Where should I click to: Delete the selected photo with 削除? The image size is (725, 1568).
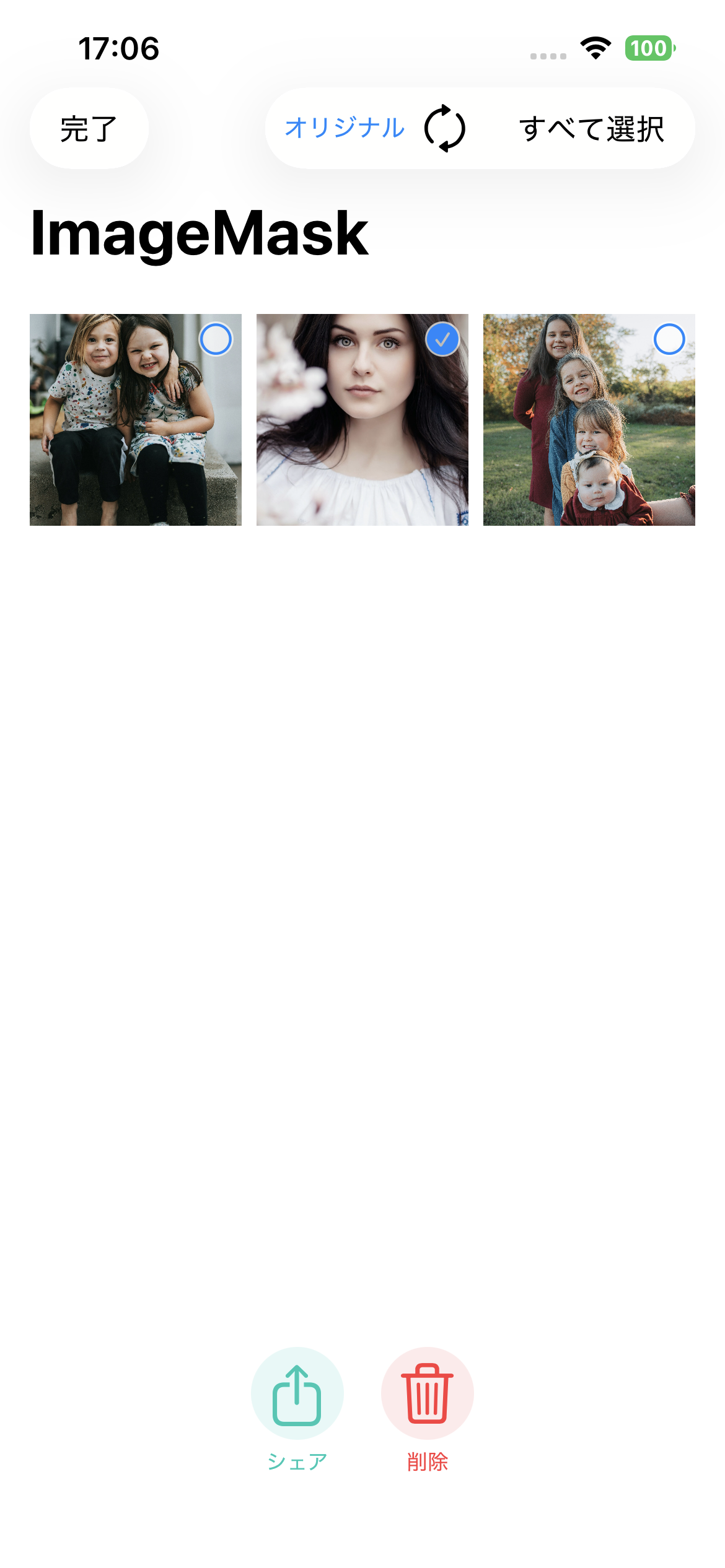point(427,1394)
